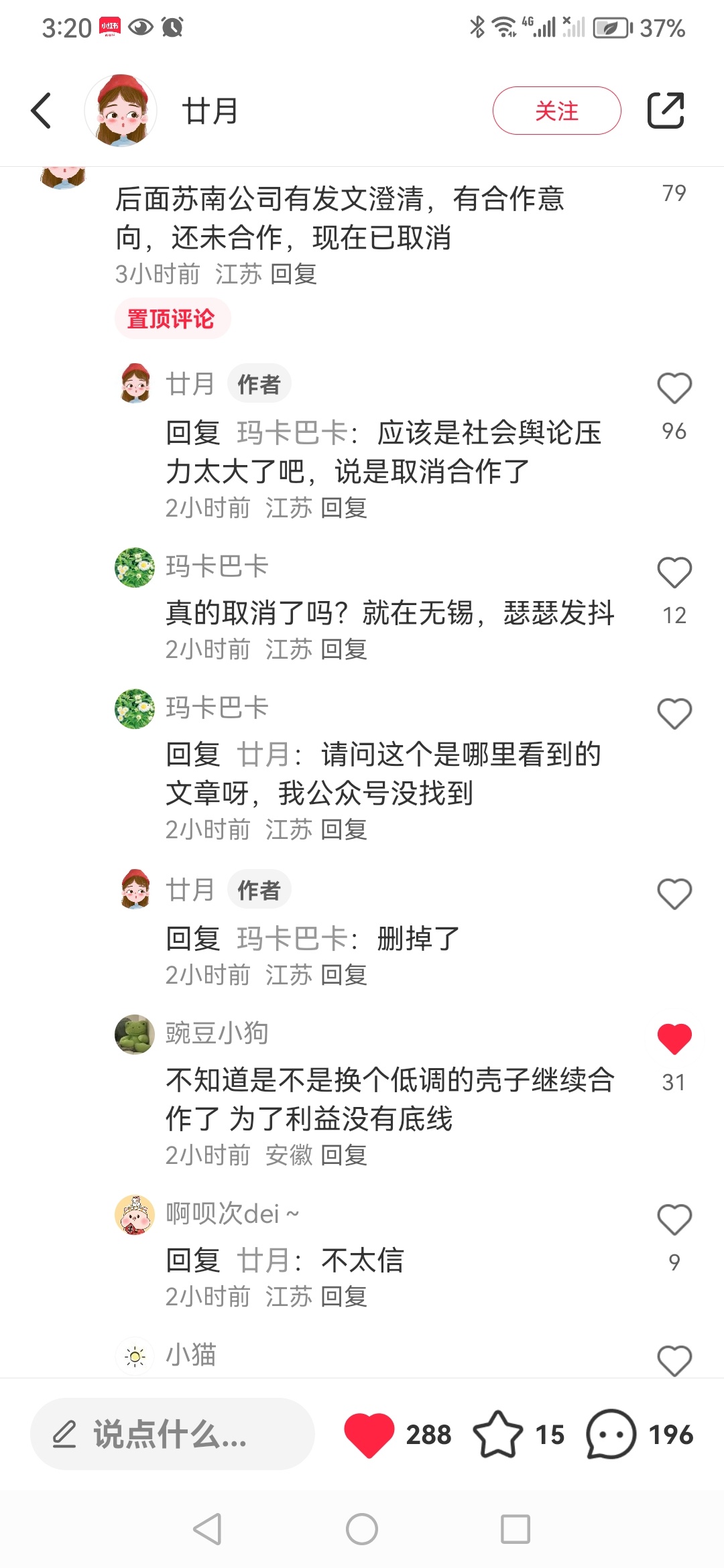Image resolution: width=724 pixels, height=1568 pixels.
Task: Open the 196 comments bubble
Action: point(611,1434)
